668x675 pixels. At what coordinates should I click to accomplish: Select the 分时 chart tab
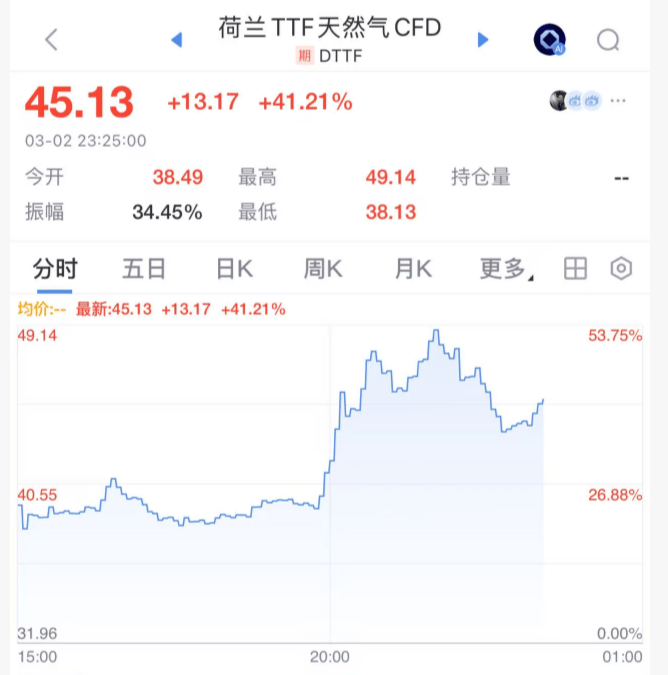click(54, 268)
